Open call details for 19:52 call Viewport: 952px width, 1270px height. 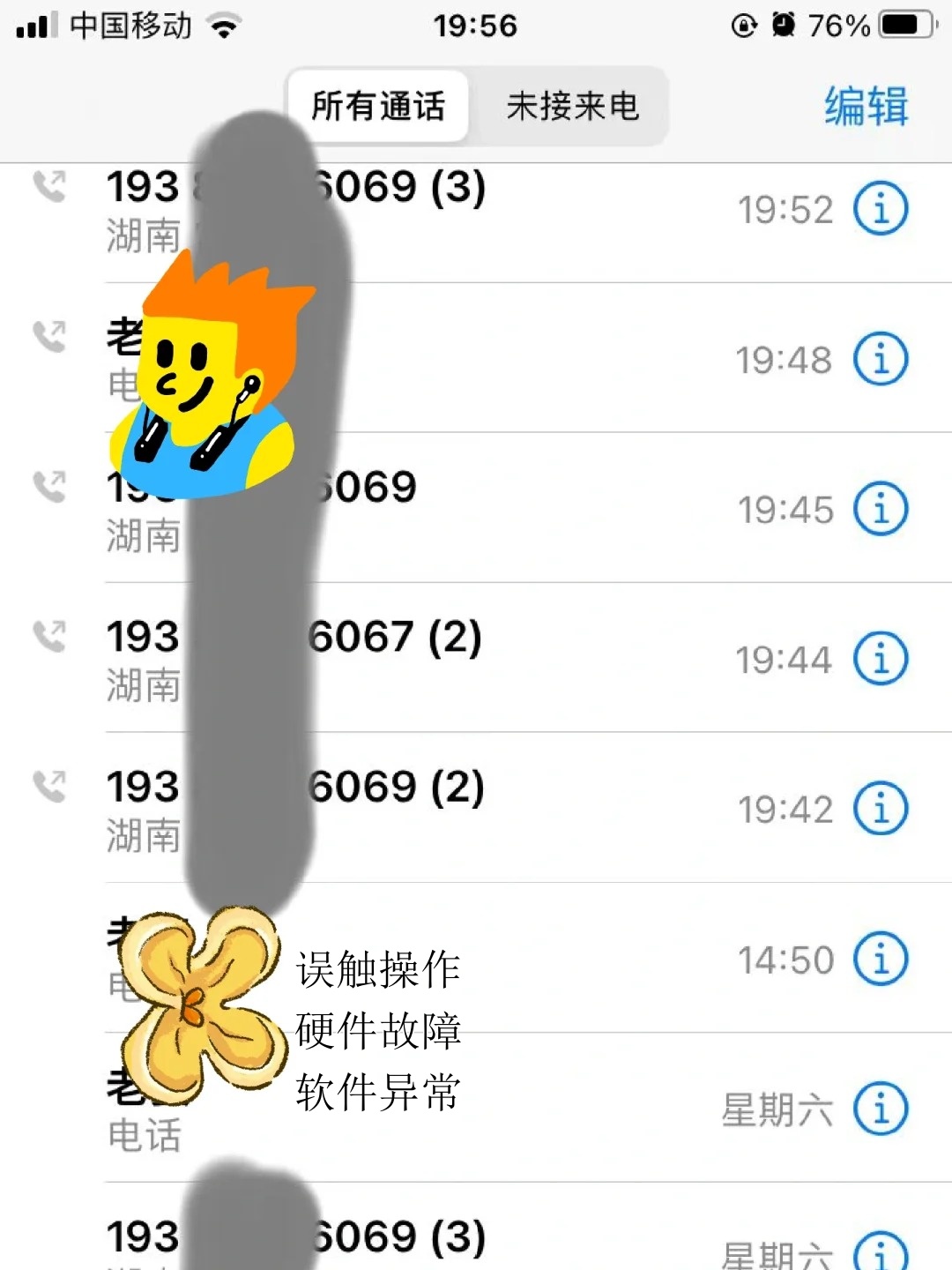[880, 208]
